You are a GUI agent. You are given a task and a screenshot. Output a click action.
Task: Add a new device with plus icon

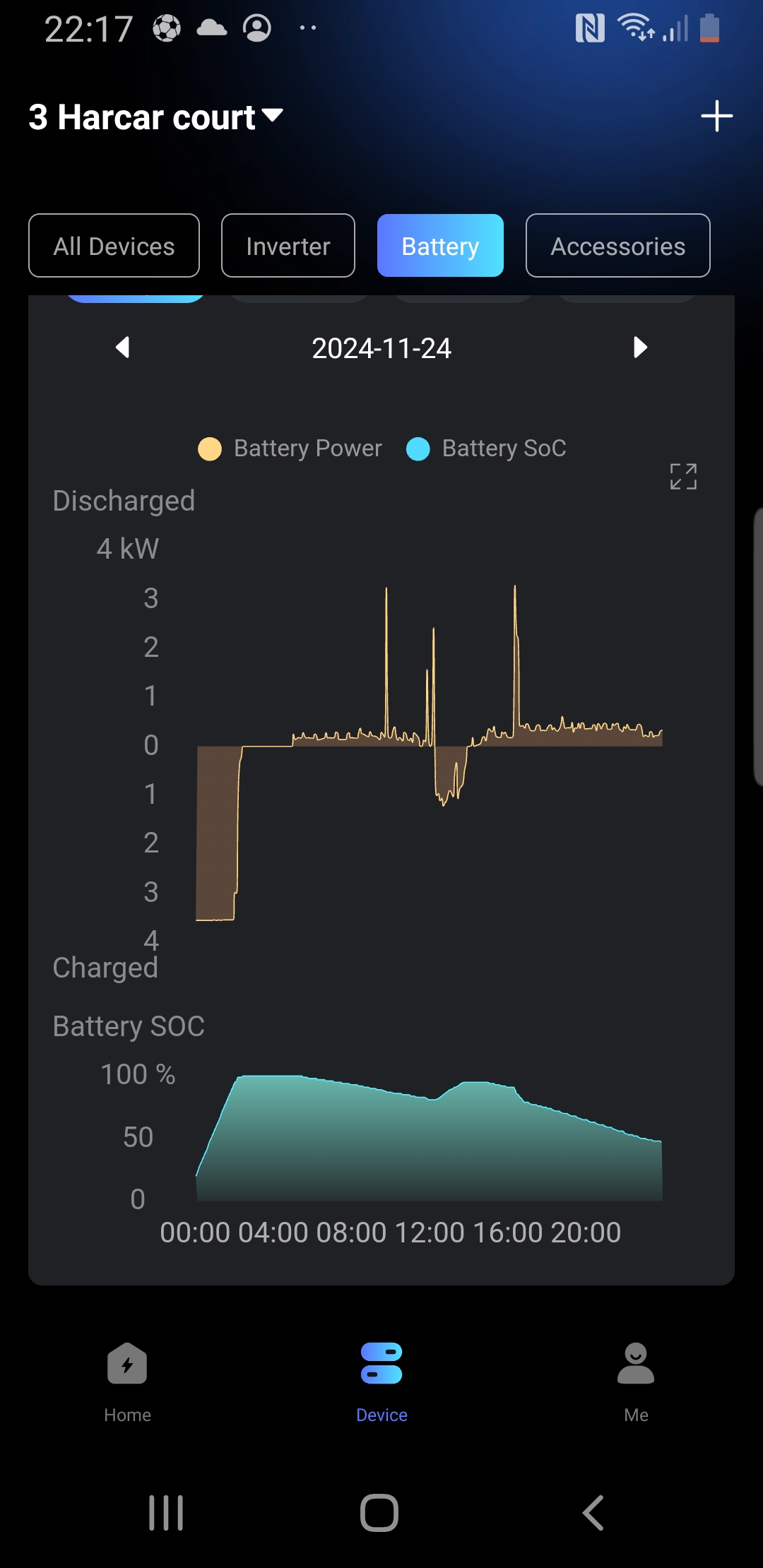pyautogui.click(x=716, y=116)
